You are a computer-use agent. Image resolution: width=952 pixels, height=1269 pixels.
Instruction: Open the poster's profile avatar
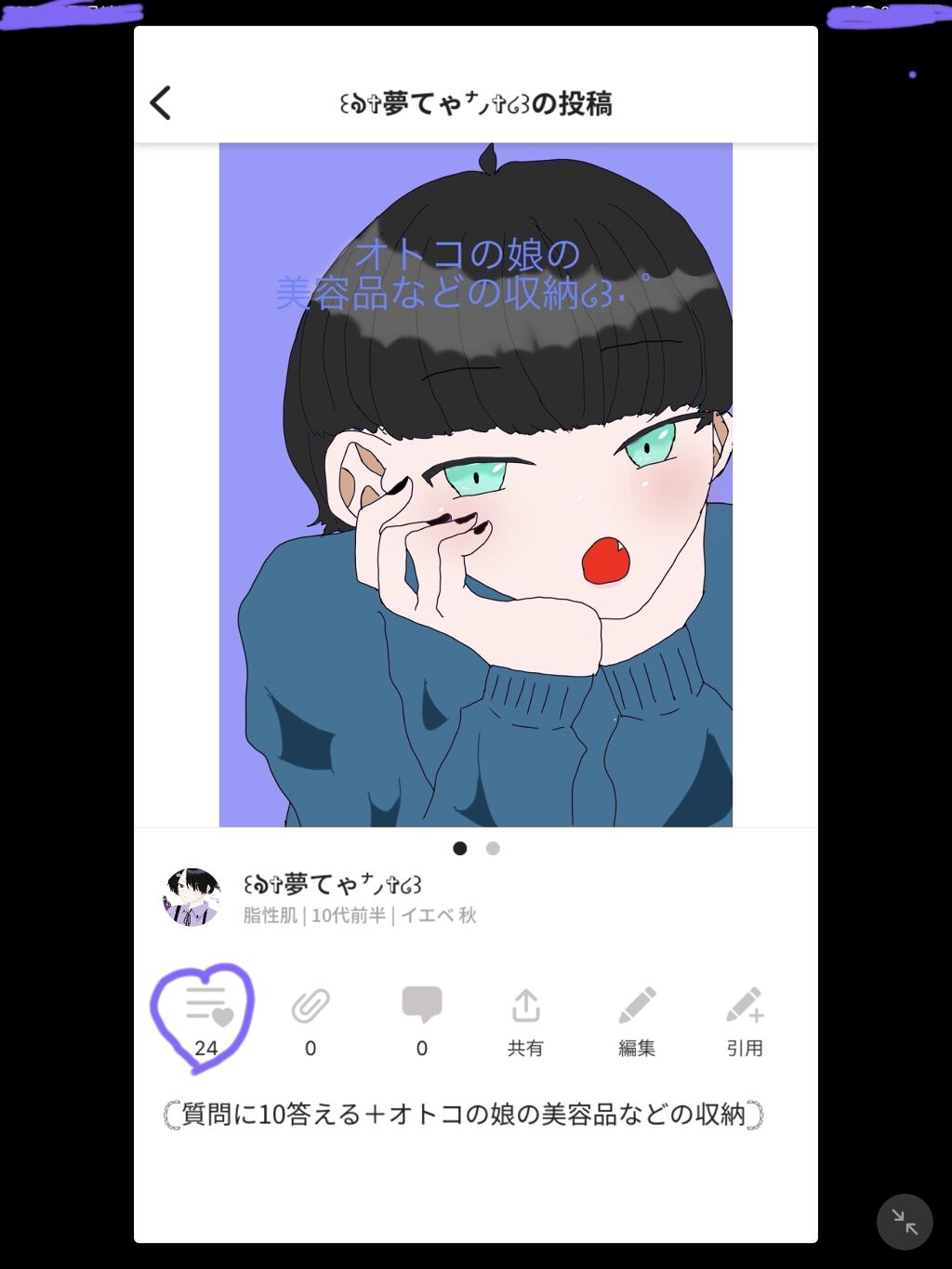(x=192, y=898)
